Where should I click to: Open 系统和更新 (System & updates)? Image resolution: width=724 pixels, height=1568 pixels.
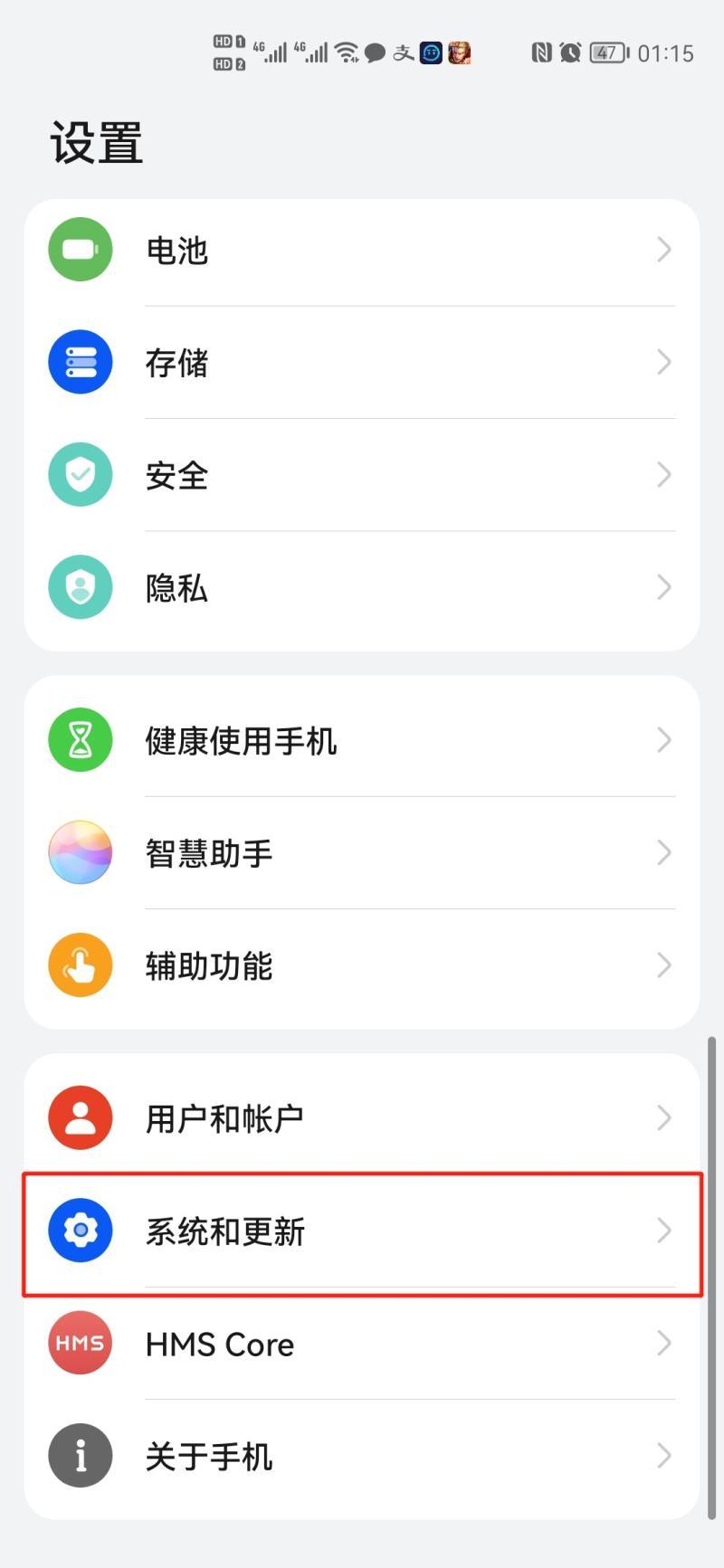[362, 1231]
